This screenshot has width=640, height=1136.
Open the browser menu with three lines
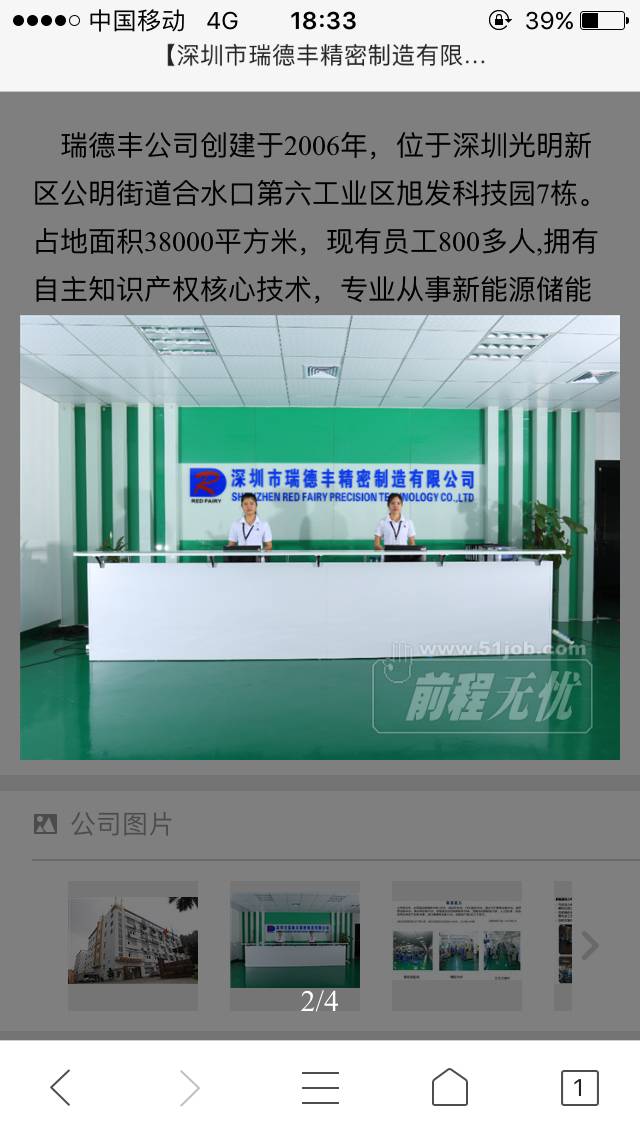[320, 1087]
